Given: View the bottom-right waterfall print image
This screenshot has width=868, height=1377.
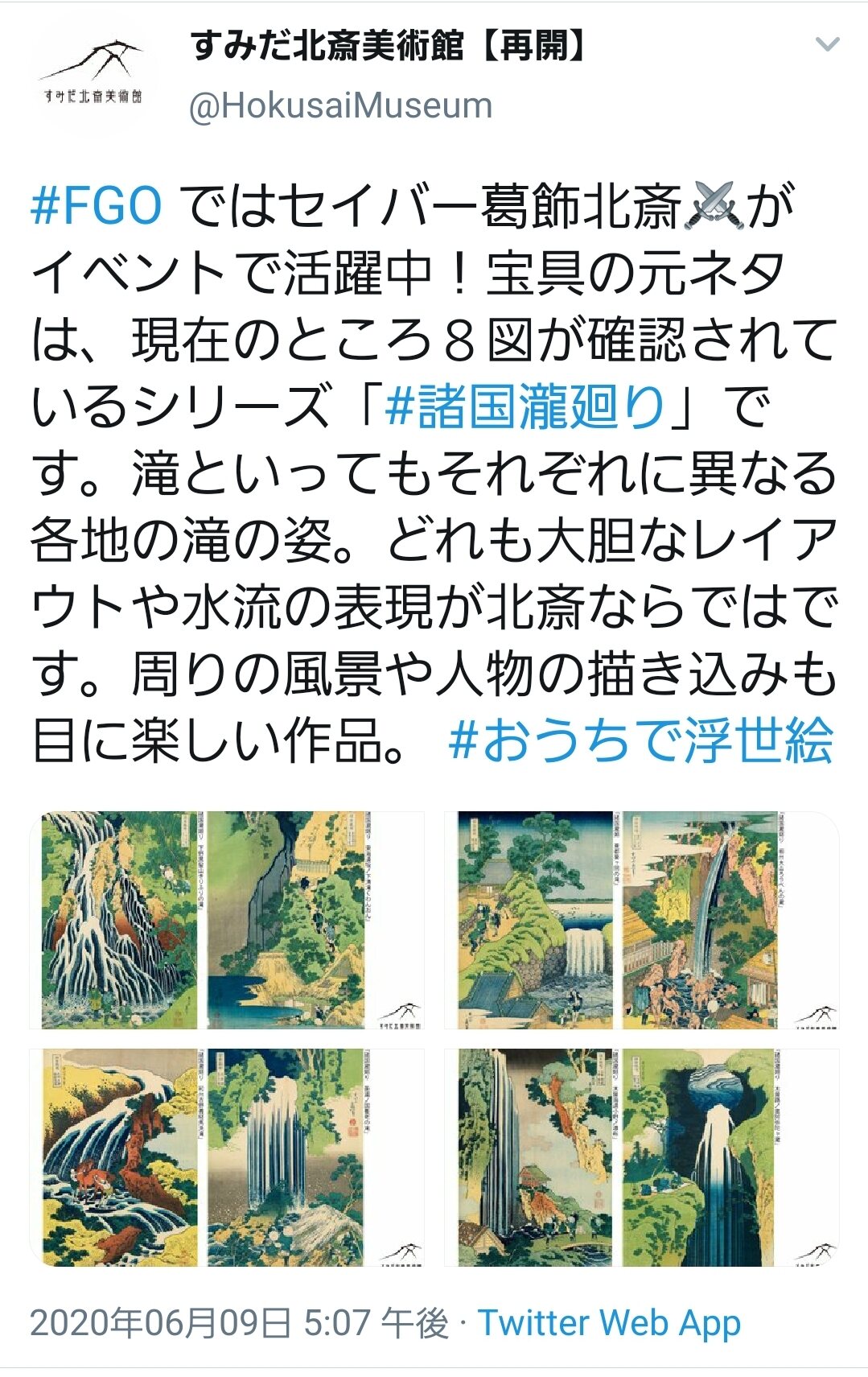Looking at the screenshot, I should (x=641, y=1157).
